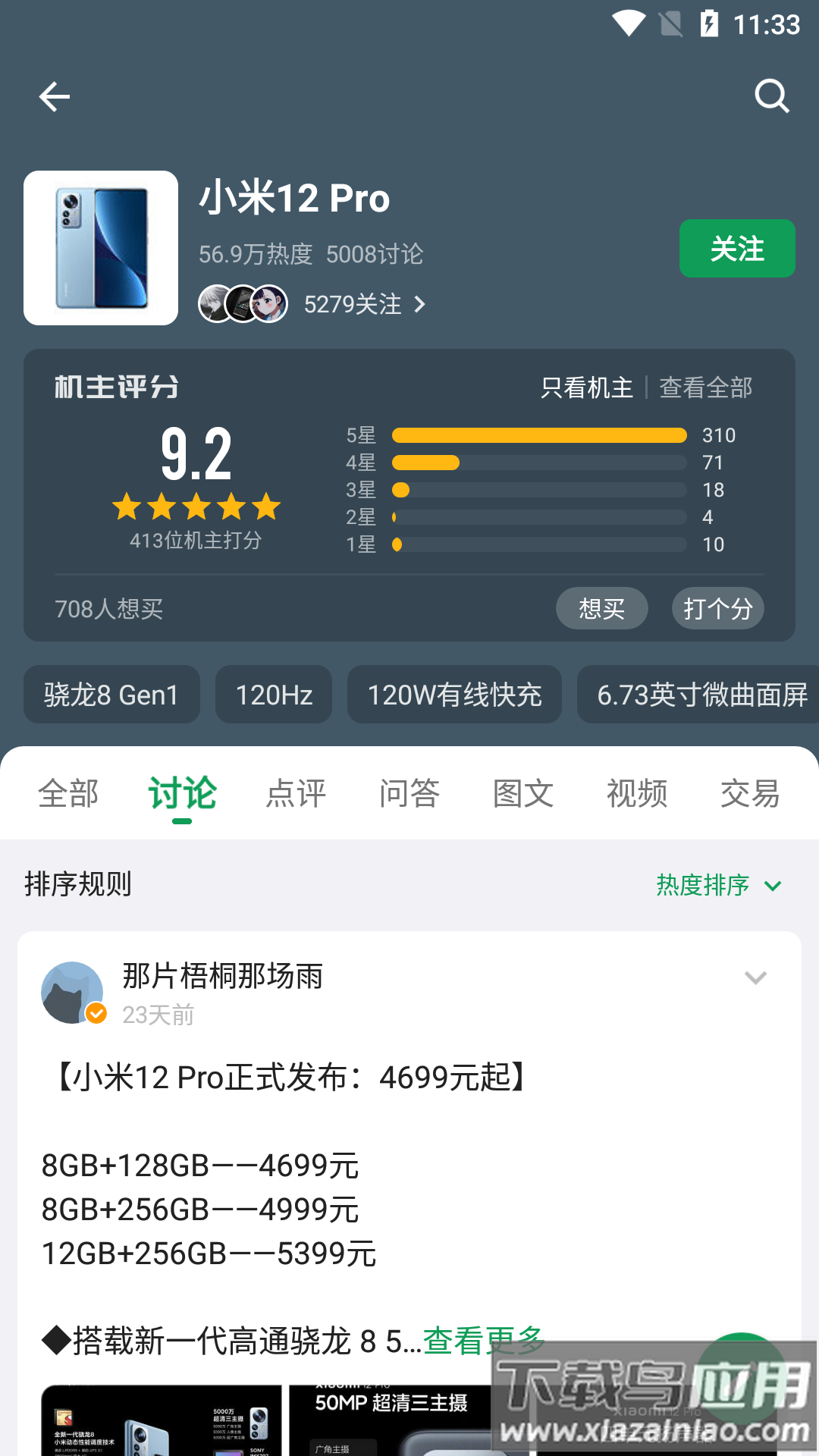
Task: Tap the back arrow to return
Action: click(x=54, y=96)
